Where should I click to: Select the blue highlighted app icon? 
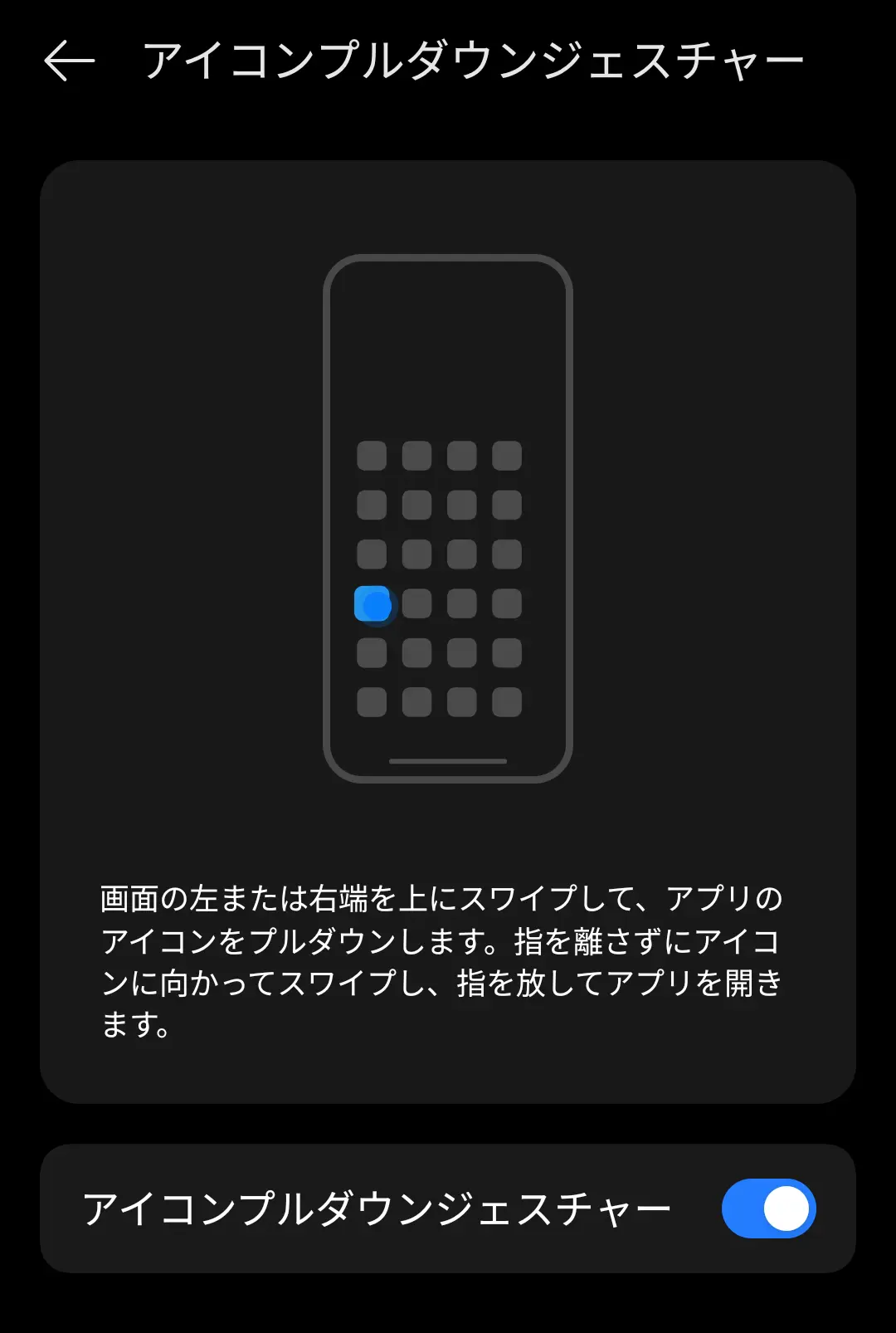coord(373,604)
